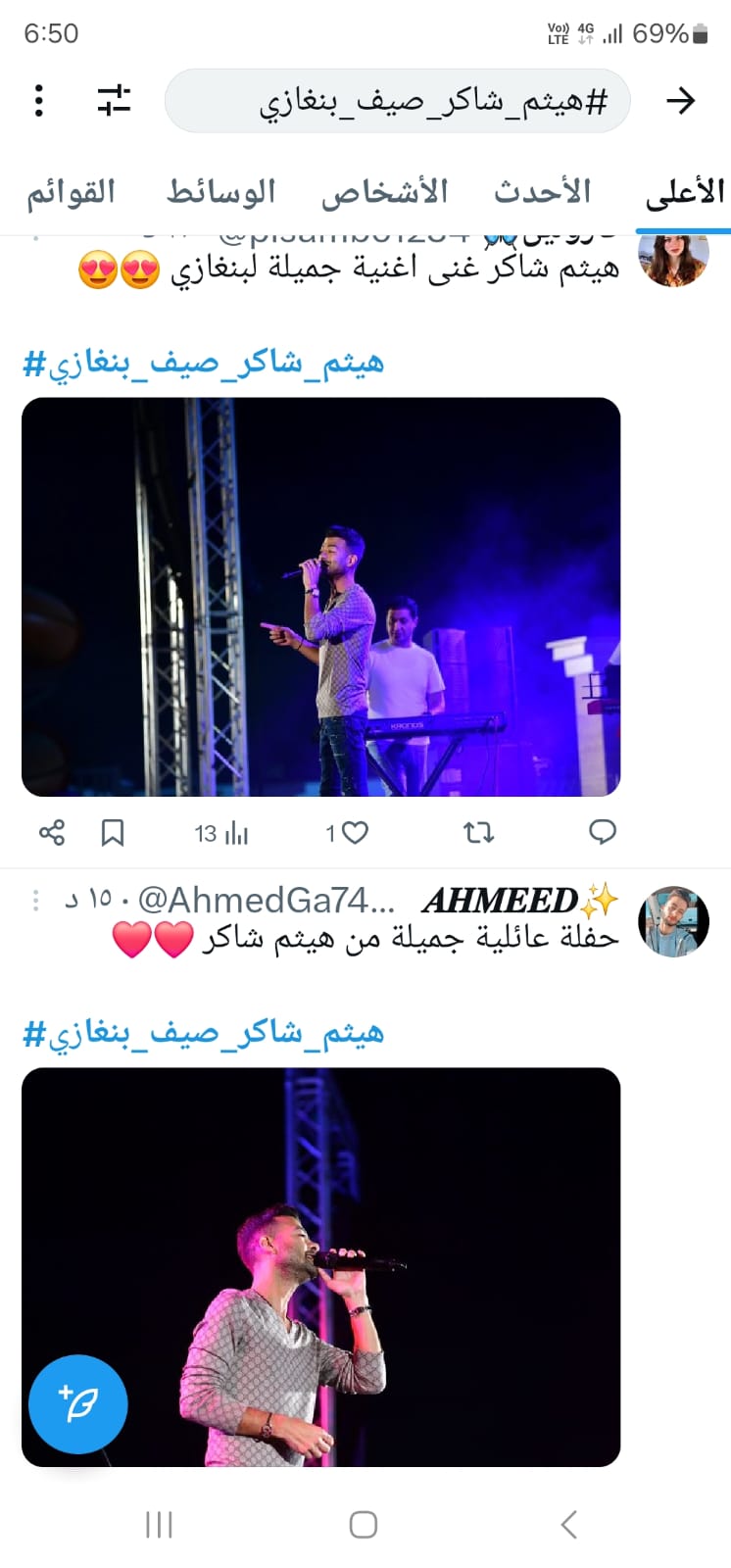Switch to the الأحدث tab
Screen dimensions: 731x1568
pyautogui.click(x=542, y=192)
